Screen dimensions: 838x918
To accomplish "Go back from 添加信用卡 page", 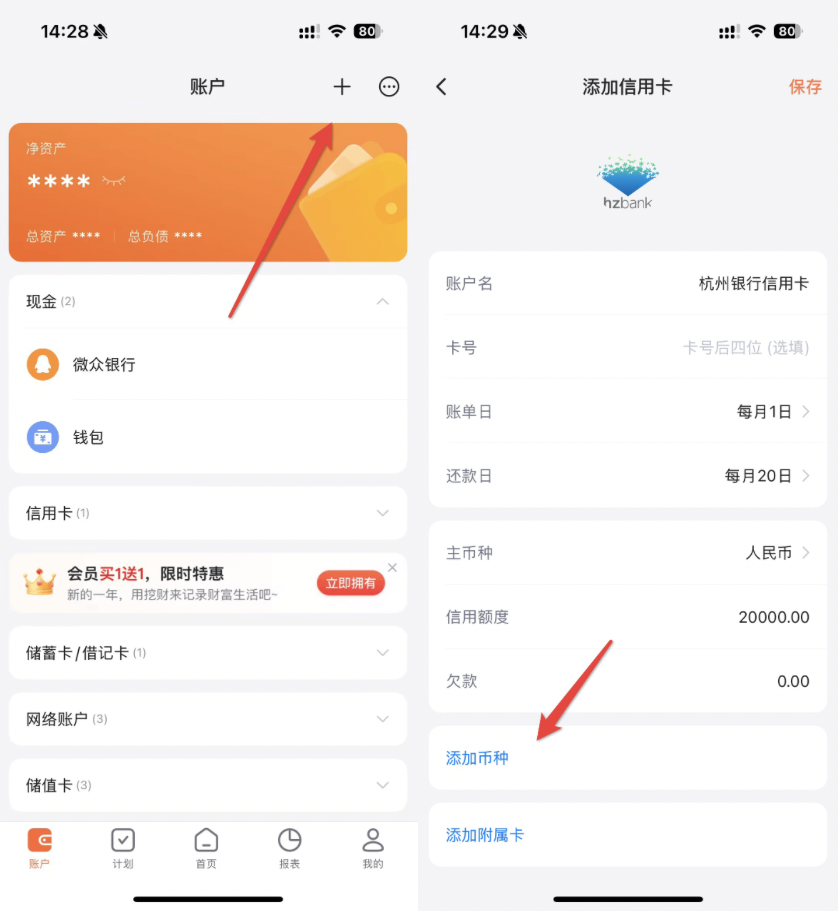I will (x=441, y=87).
